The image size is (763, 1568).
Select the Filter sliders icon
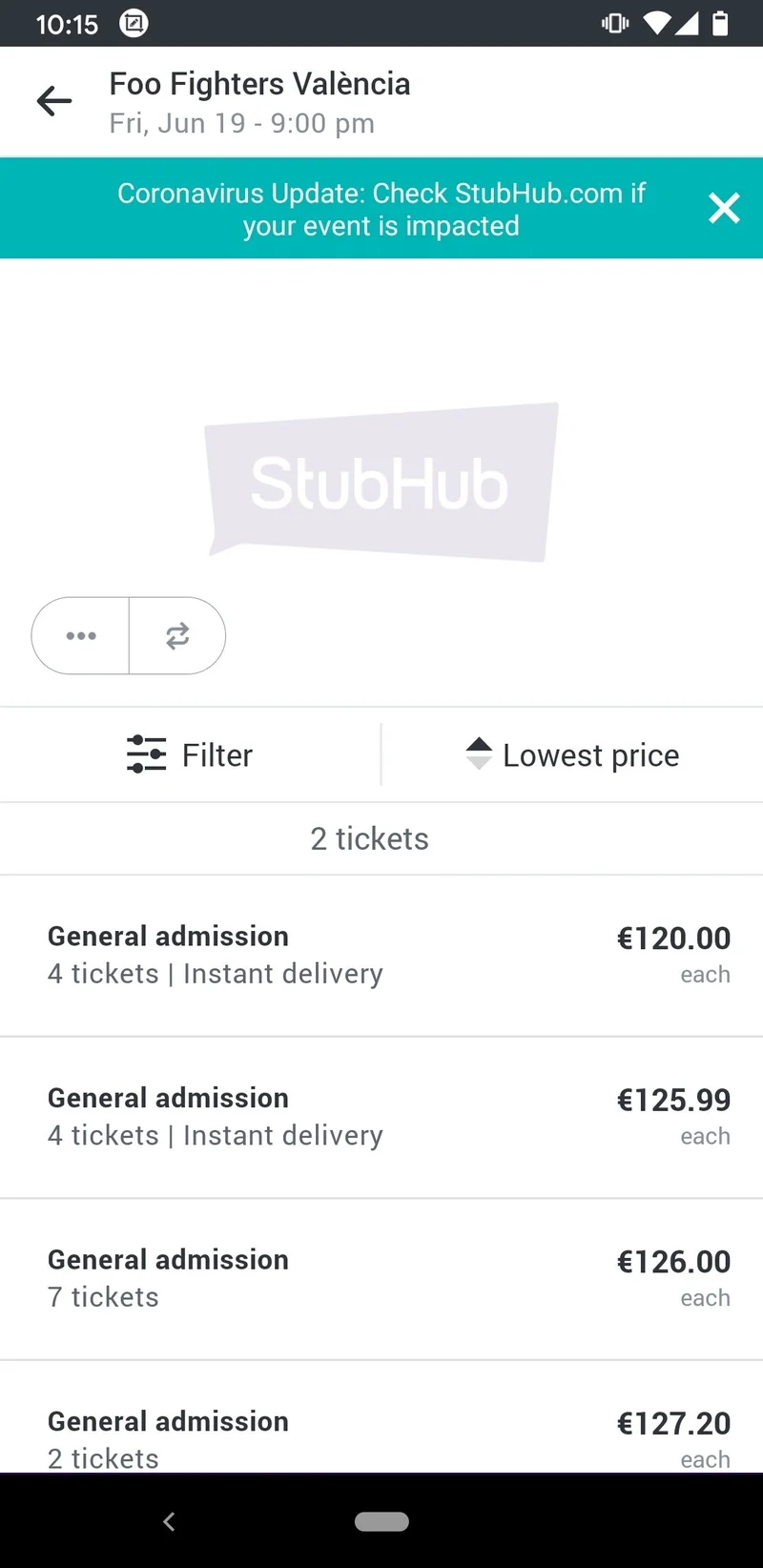click(145, 753)
